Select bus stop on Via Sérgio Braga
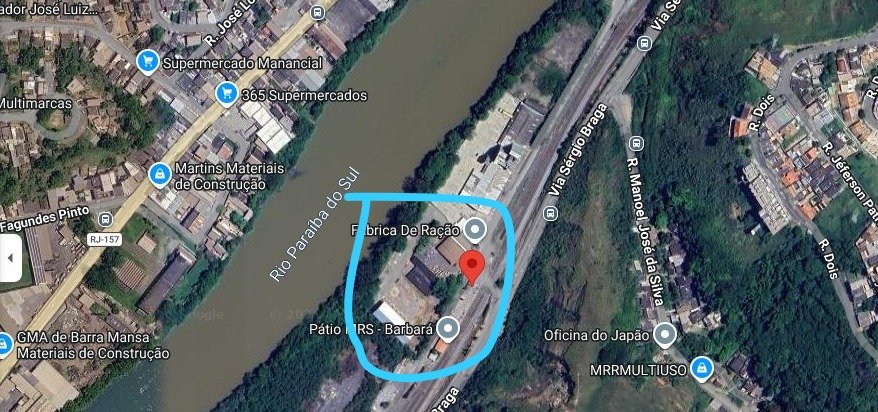The image size is (878, 412). [x=549, y=212]
